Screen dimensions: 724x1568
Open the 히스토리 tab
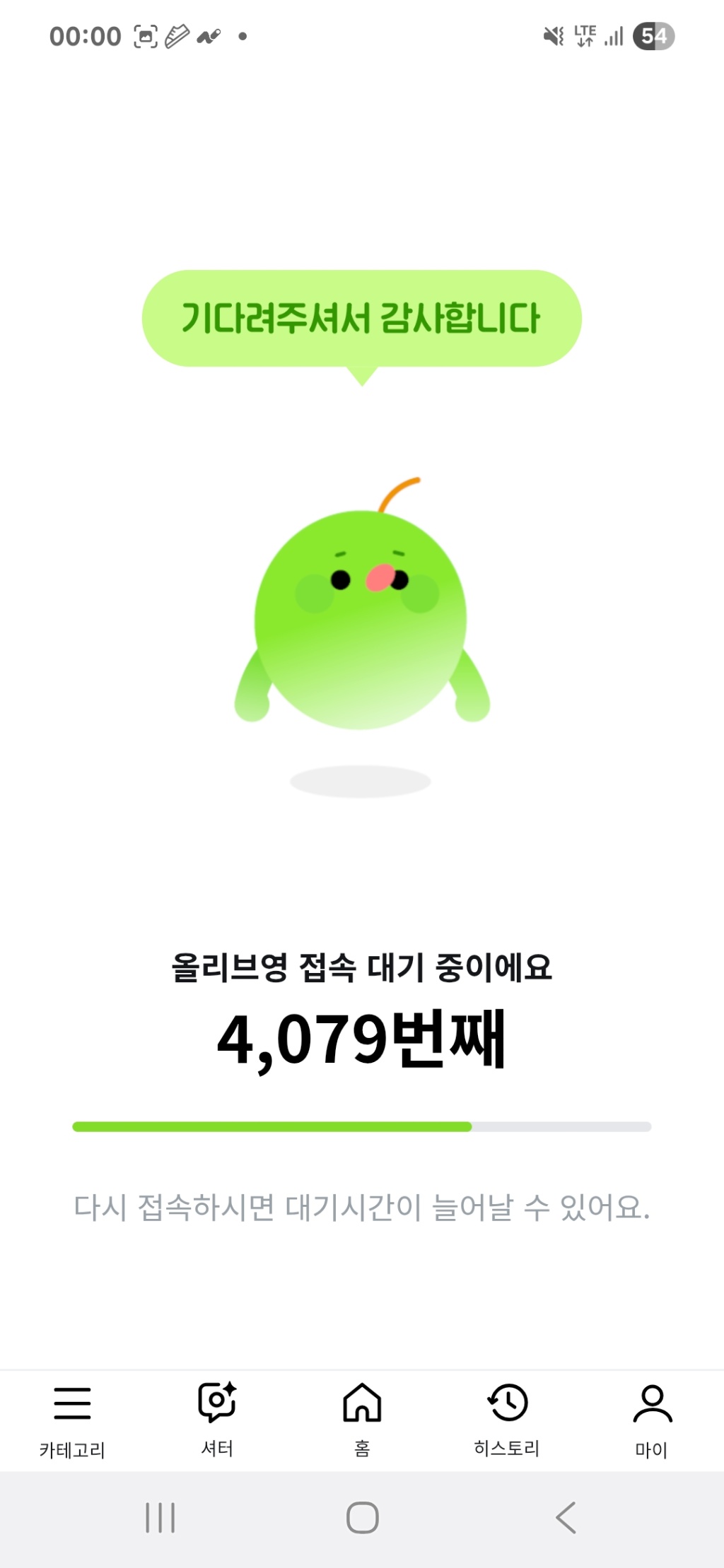[507, 1417]
